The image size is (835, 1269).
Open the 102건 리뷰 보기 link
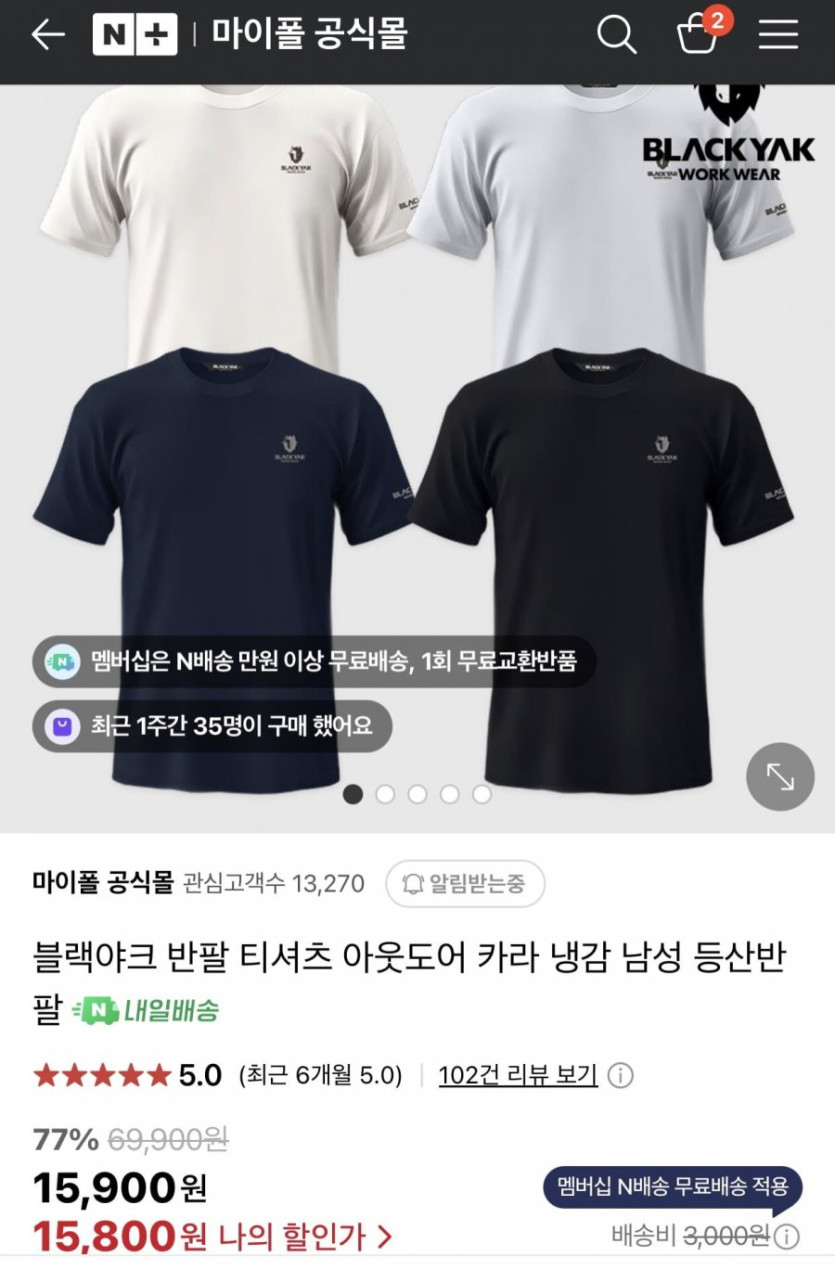pyautogui.click(x=518, y=1075)
